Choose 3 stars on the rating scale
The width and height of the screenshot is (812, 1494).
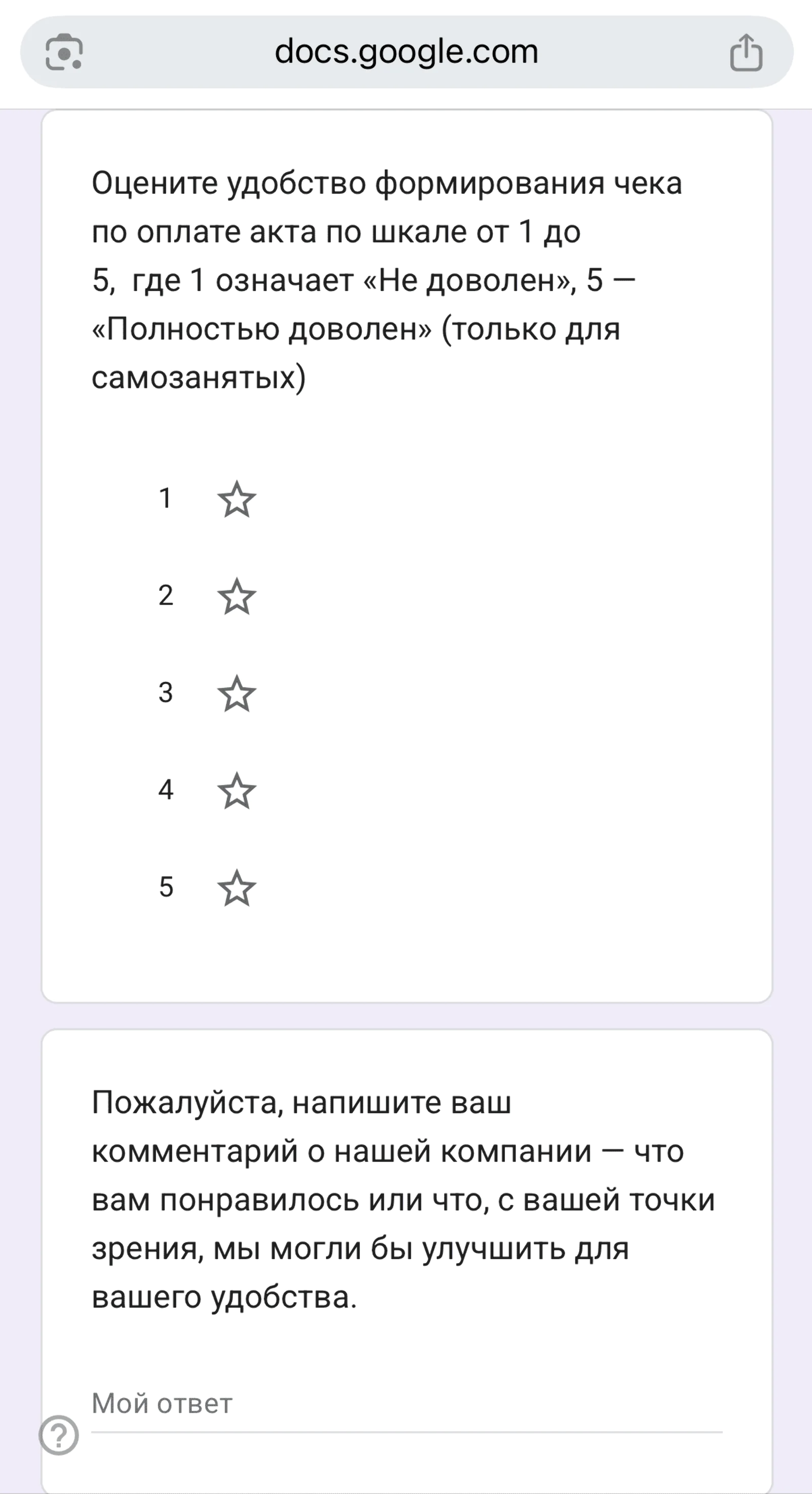click(236, 693)
